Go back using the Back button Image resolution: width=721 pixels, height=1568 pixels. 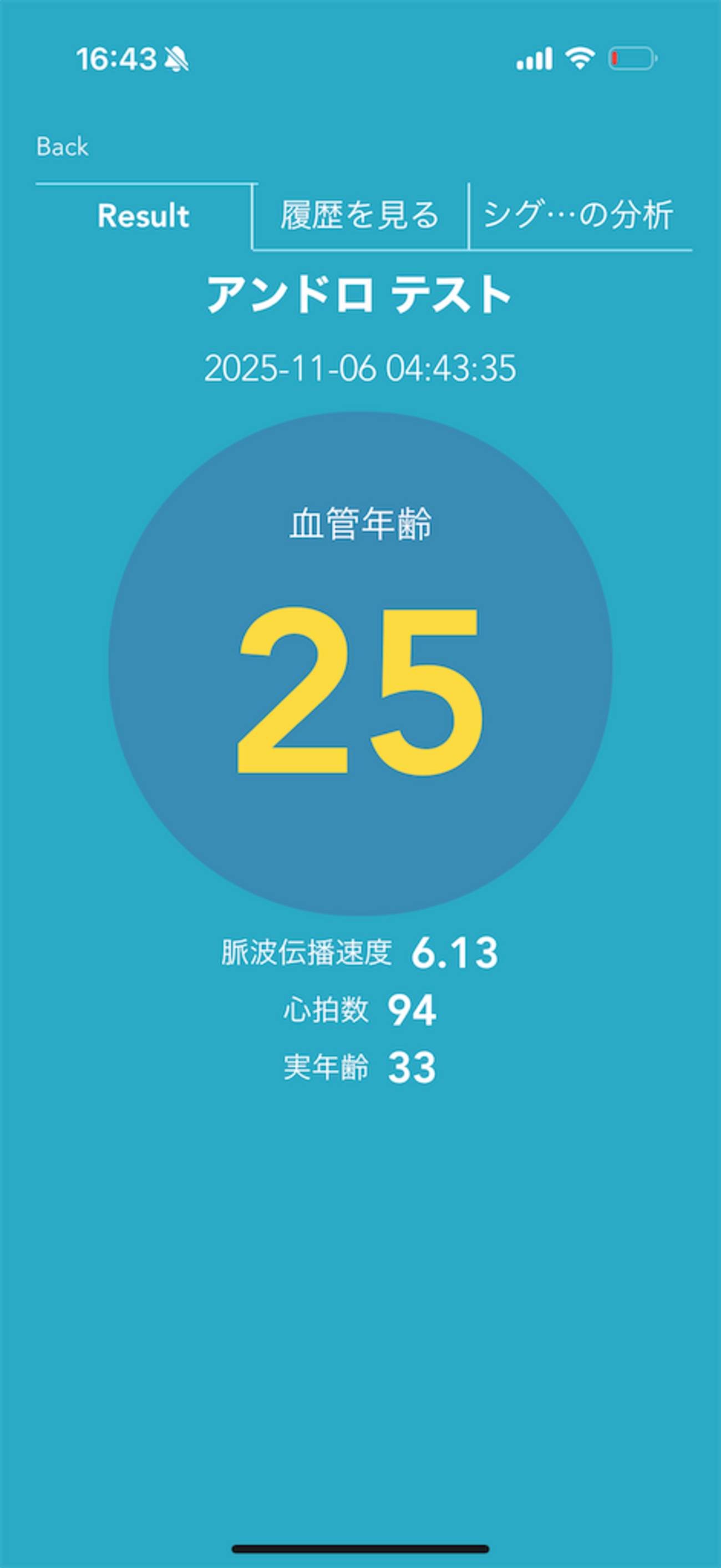pos(62,146)
